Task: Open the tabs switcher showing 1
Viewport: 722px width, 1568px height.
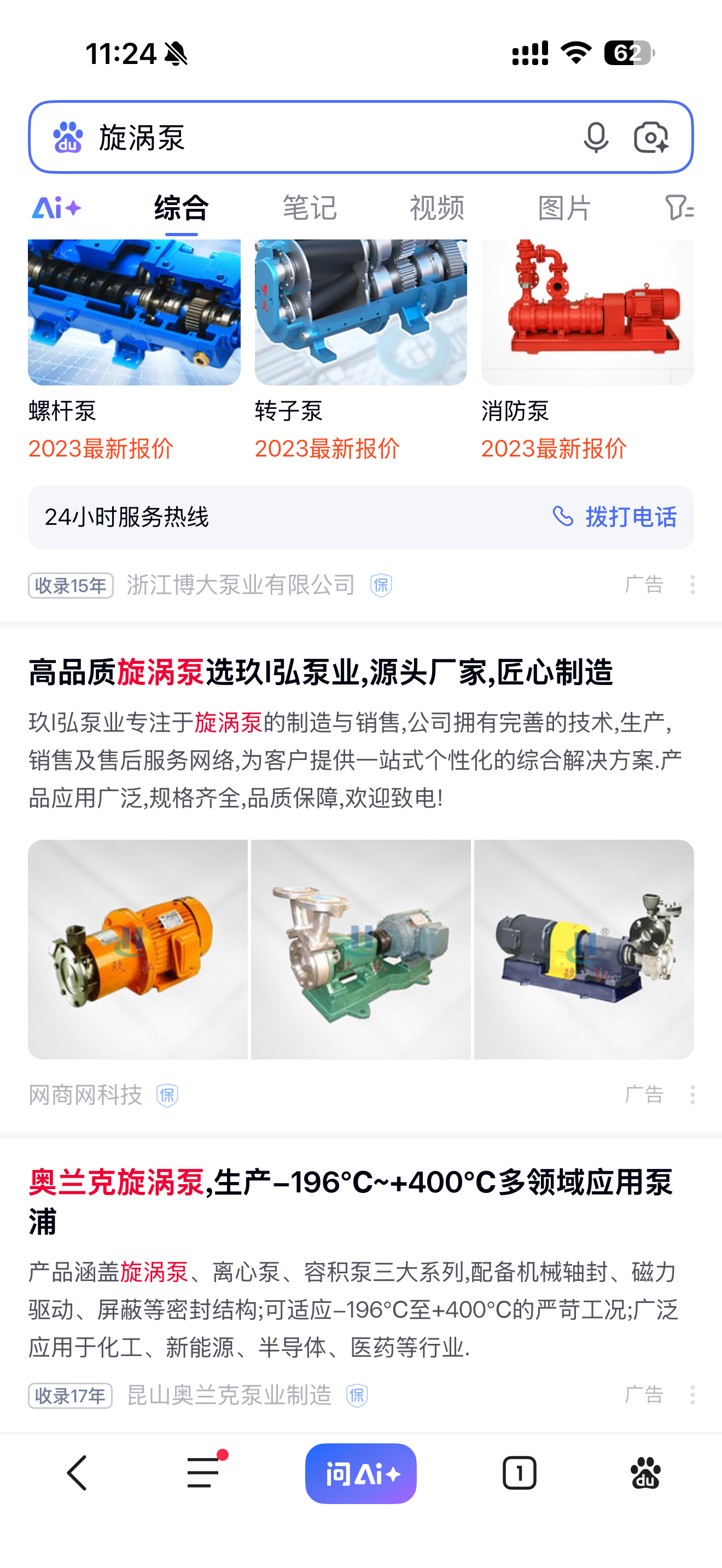Action: point(519,1473)
